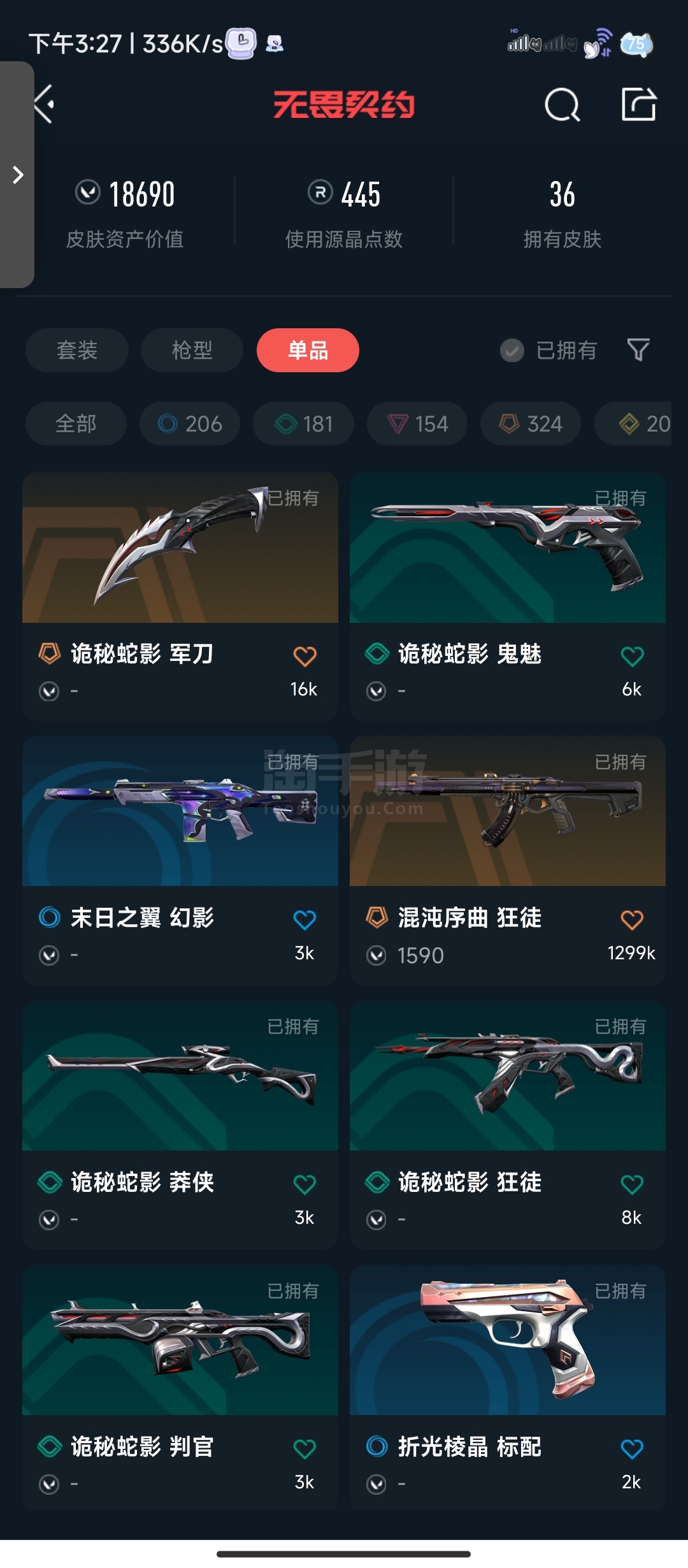This screenshot has width=688, height=1568.
Task: Expand the side panel arrow handle
Action: pyautogui.click(x=17, y=175)
